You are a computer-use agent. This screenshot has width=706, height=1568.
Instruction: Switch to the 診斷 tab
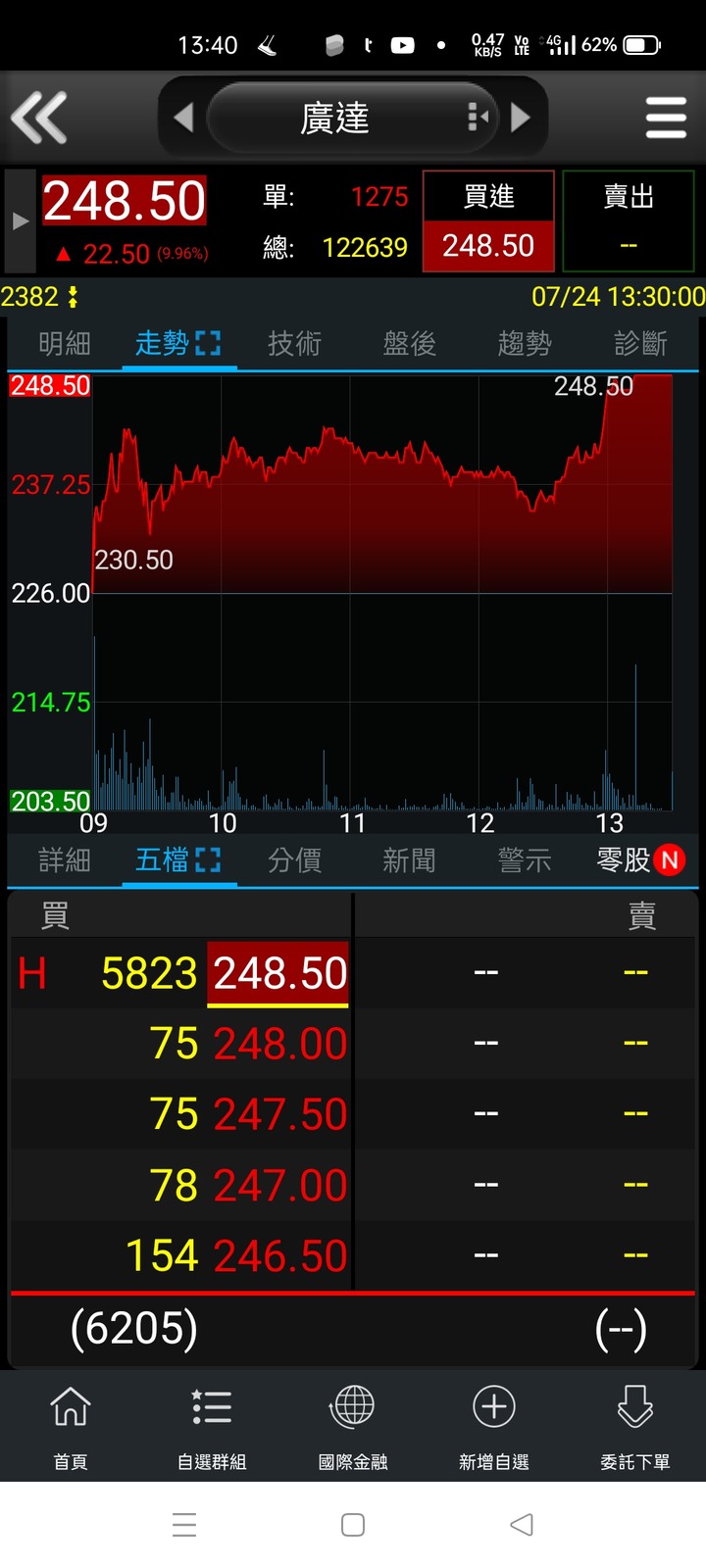click(640, 343)
